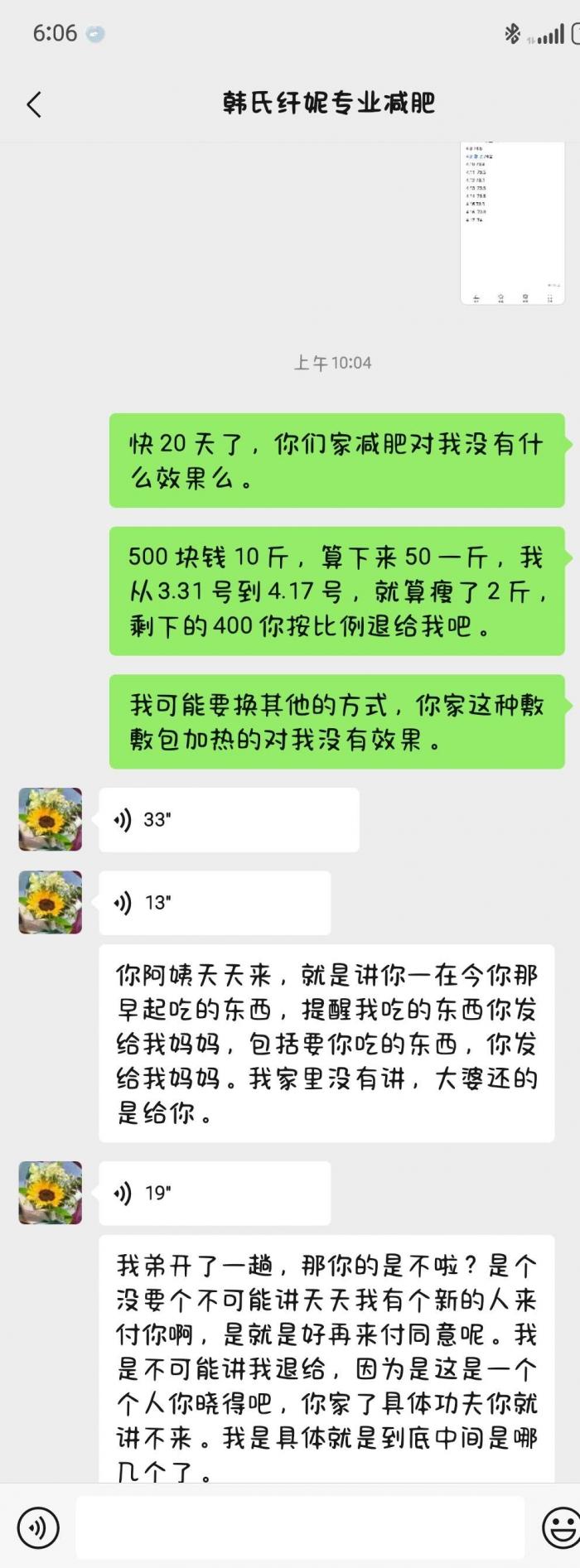Open the contact's sunflower avatar beside the 33" voice message
Image resolution: width=580 pixels, height=1568 pixels.
pos(51,819)
